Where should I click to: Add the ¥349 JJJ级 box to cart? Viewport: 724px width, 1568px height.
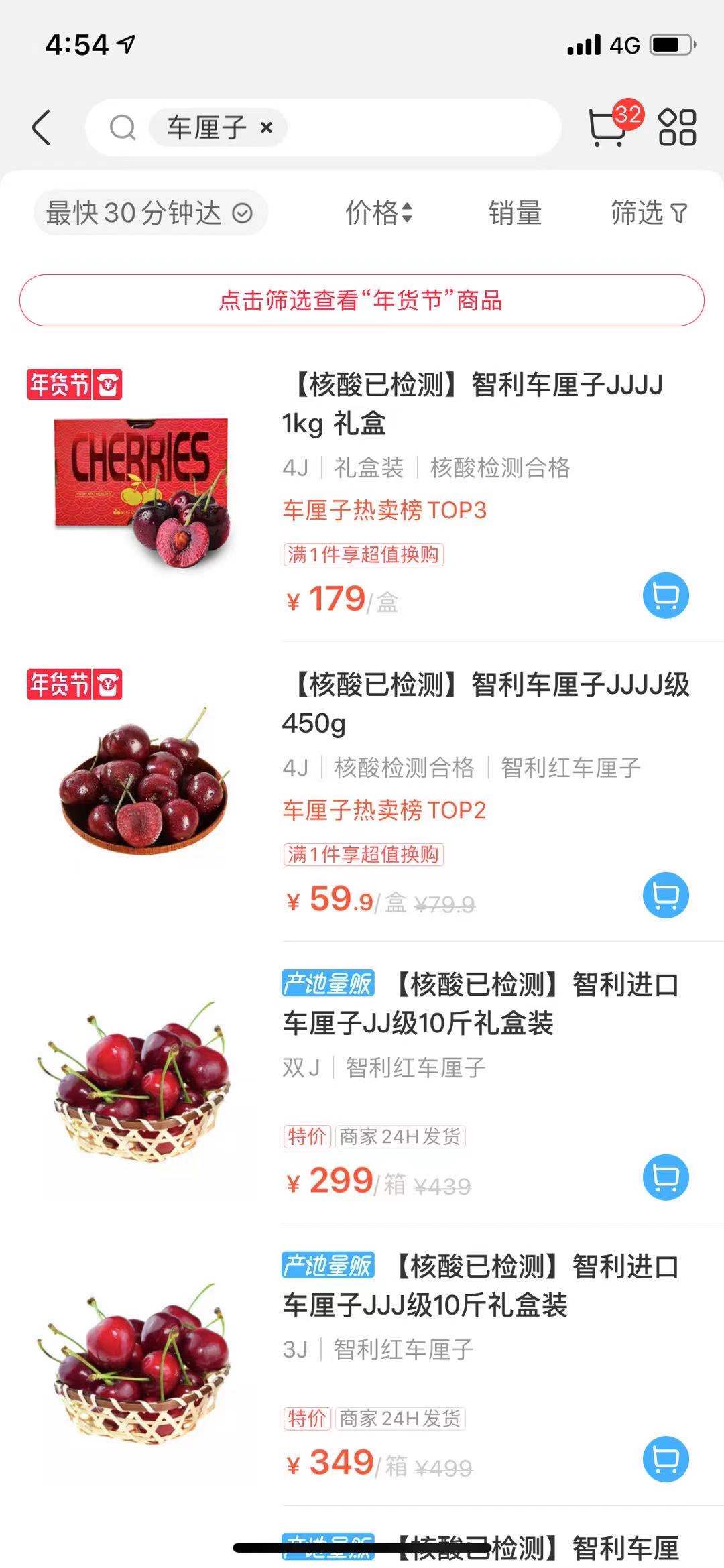point(666,1459)
